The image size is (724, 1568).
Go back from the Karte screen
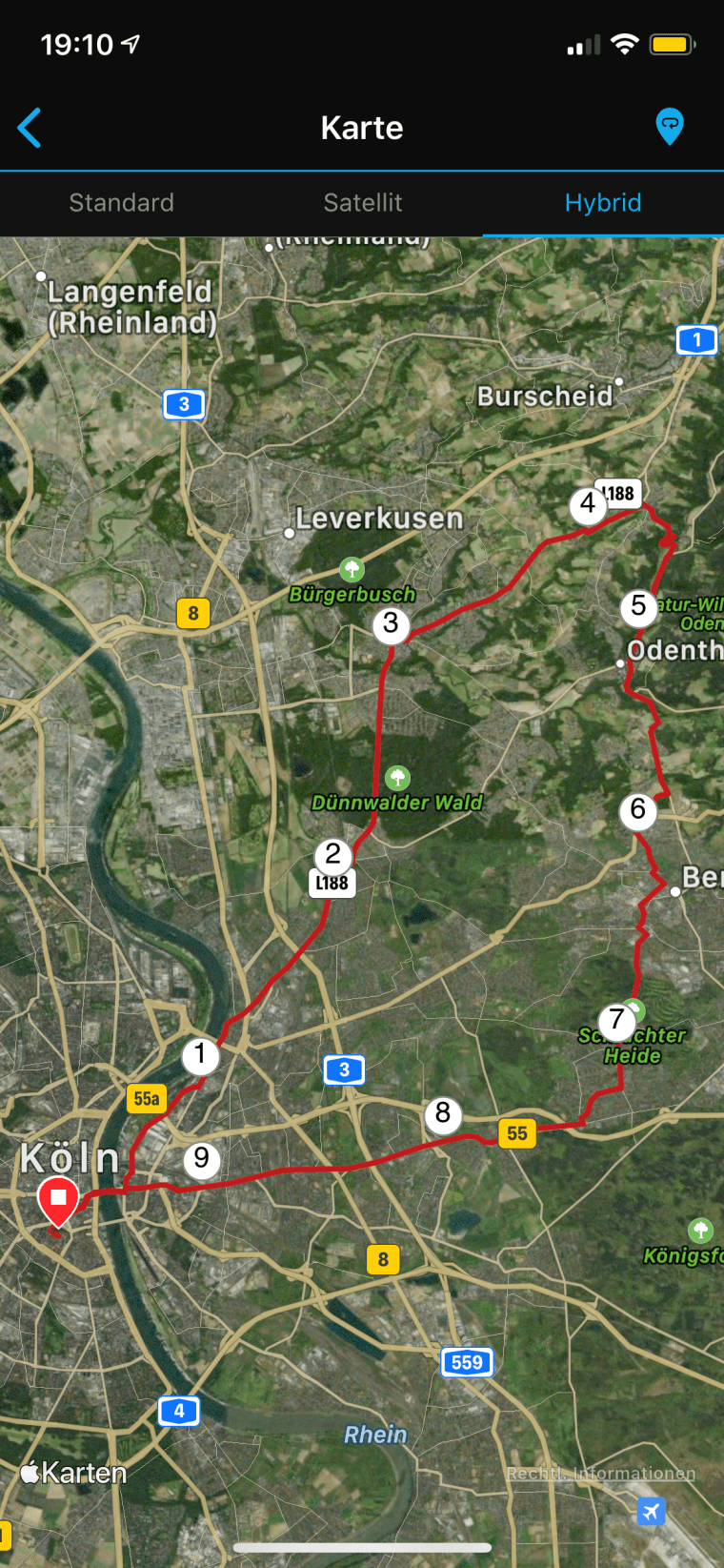coord(30,128)
